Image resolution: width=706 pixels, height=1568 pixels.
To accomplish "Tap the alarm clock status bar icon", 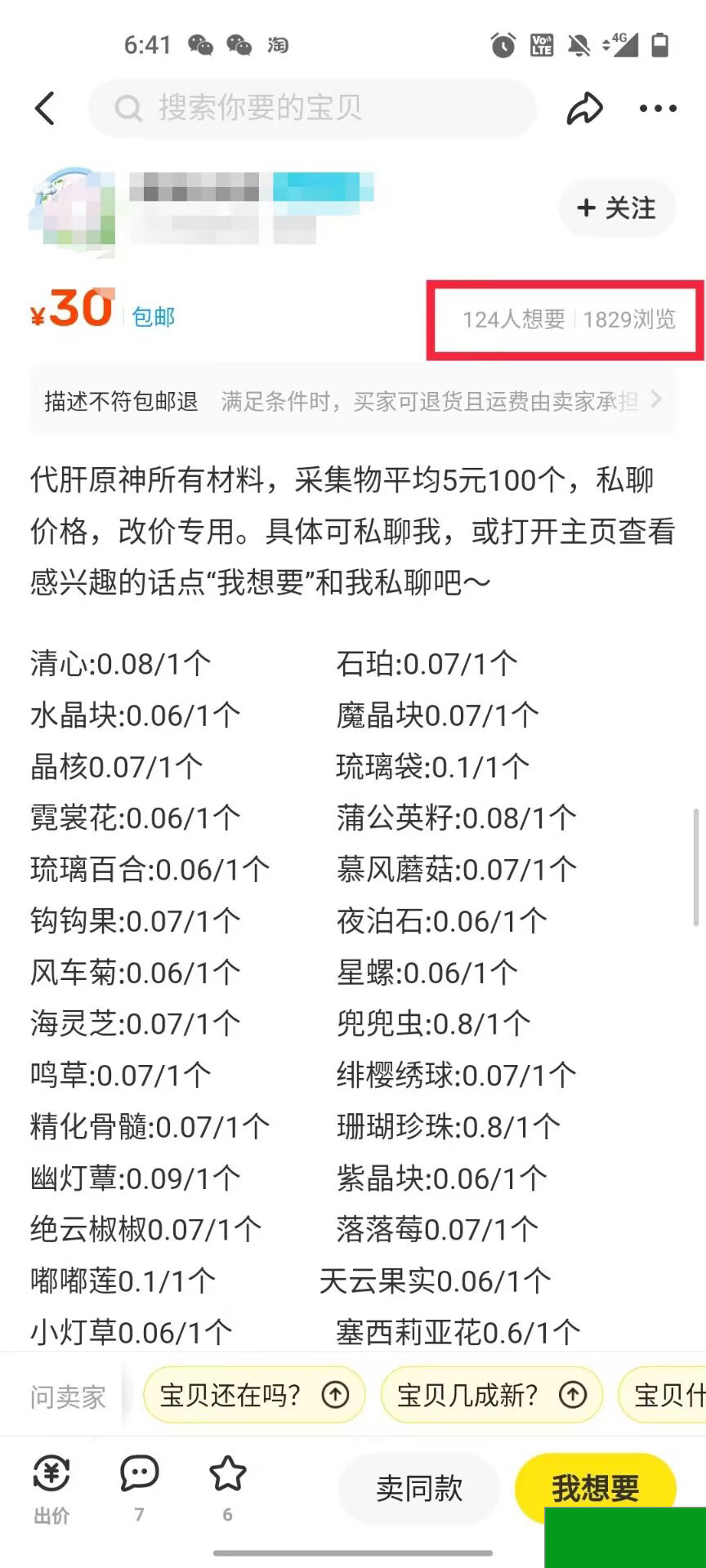I will pos(502,45).
